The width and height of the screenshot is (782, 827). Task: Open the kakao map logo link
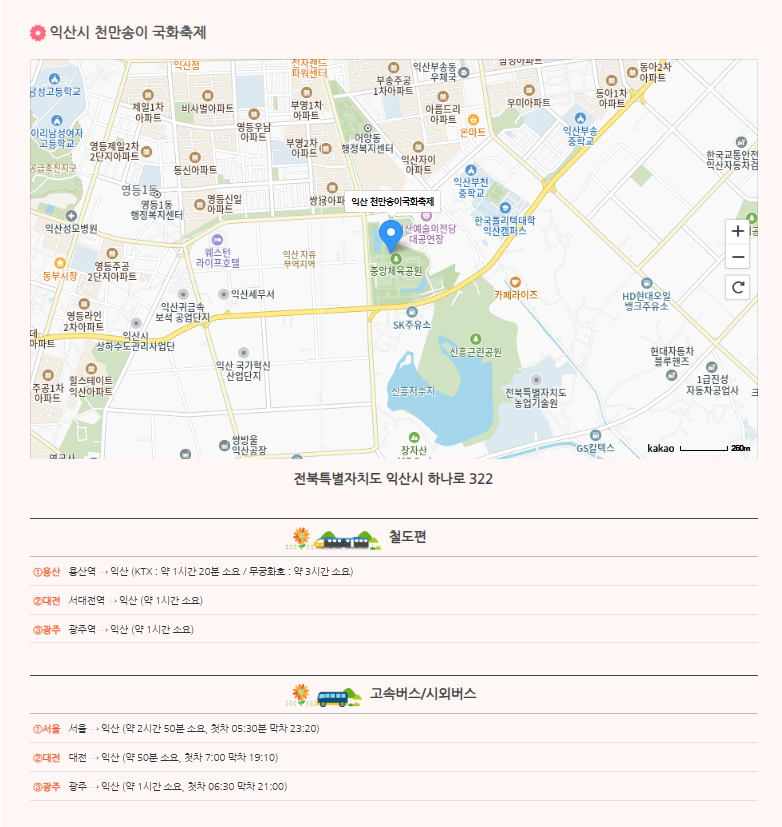pos(660,448)
